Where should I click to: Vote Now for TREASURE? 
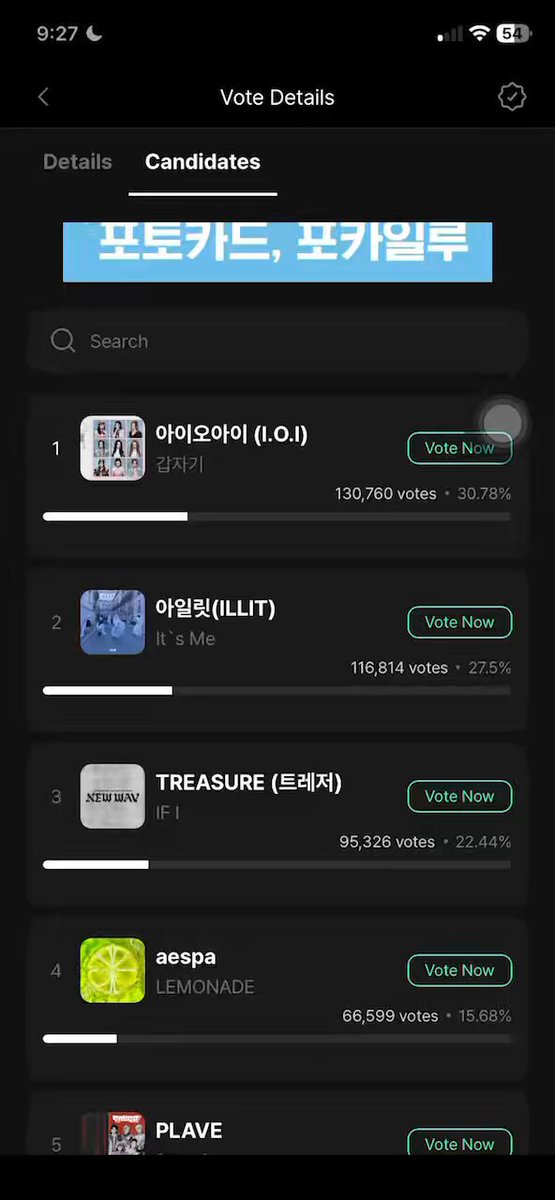(x=459, y=796)
